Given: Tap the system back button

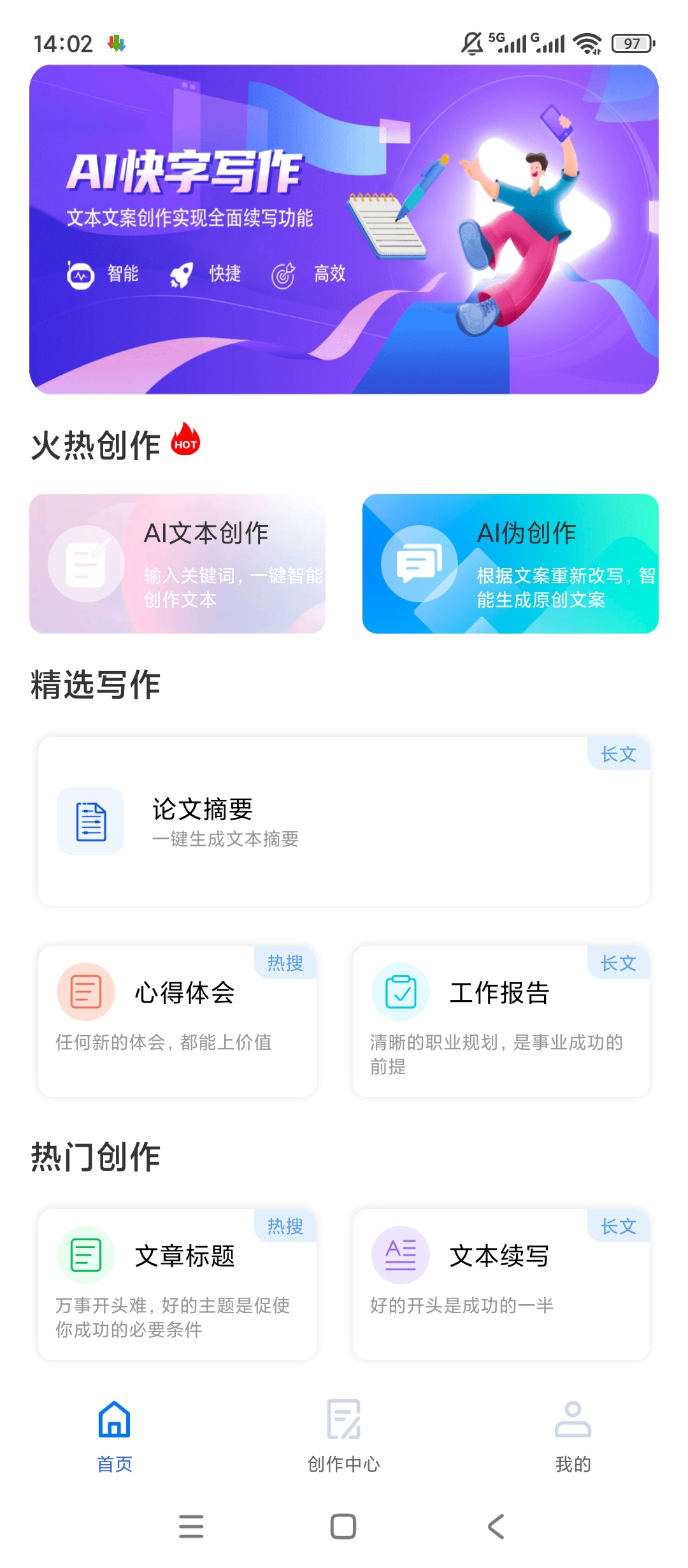Looking at the screenshot, I should (x=496, y=1527).
